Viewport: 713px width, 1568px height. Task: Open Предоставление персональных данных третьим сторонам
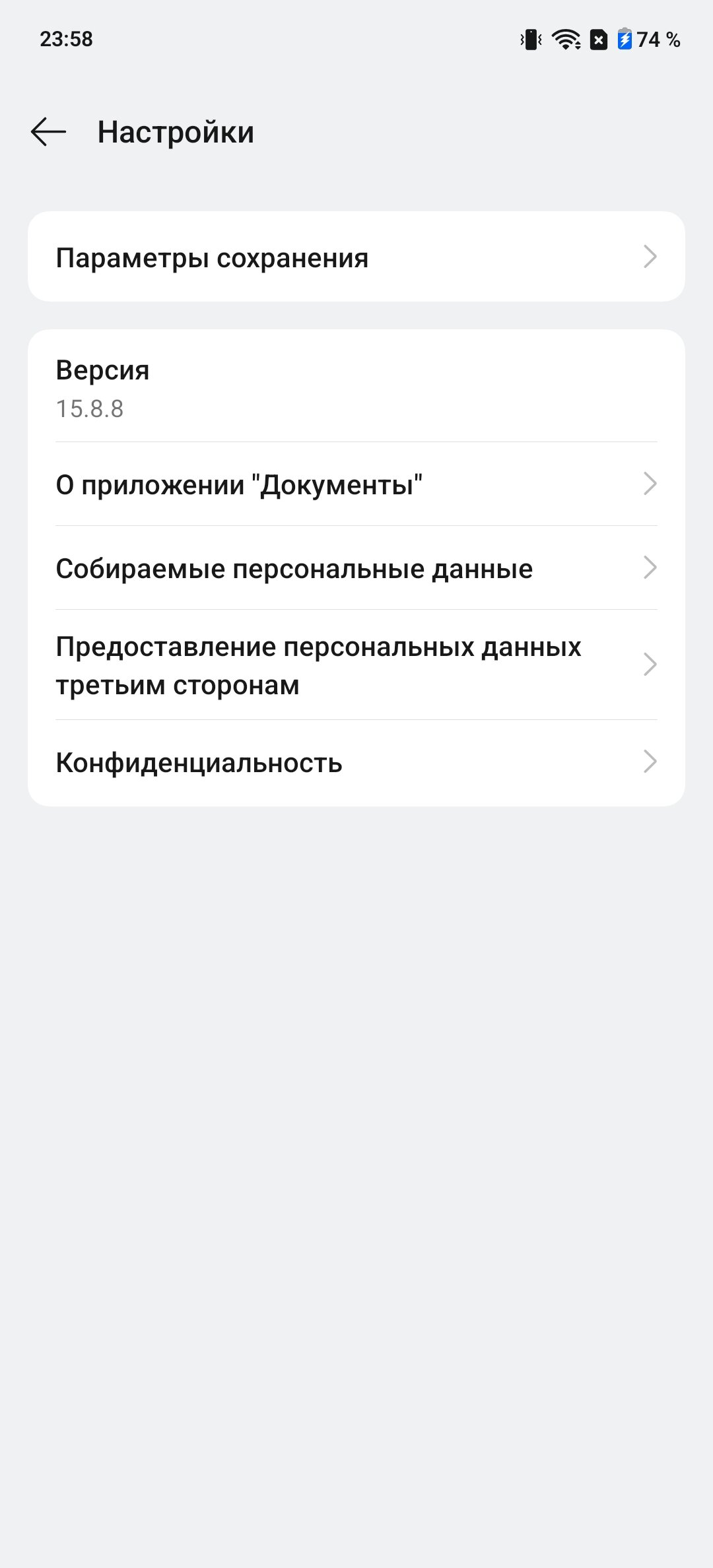(x=356, y=665)
